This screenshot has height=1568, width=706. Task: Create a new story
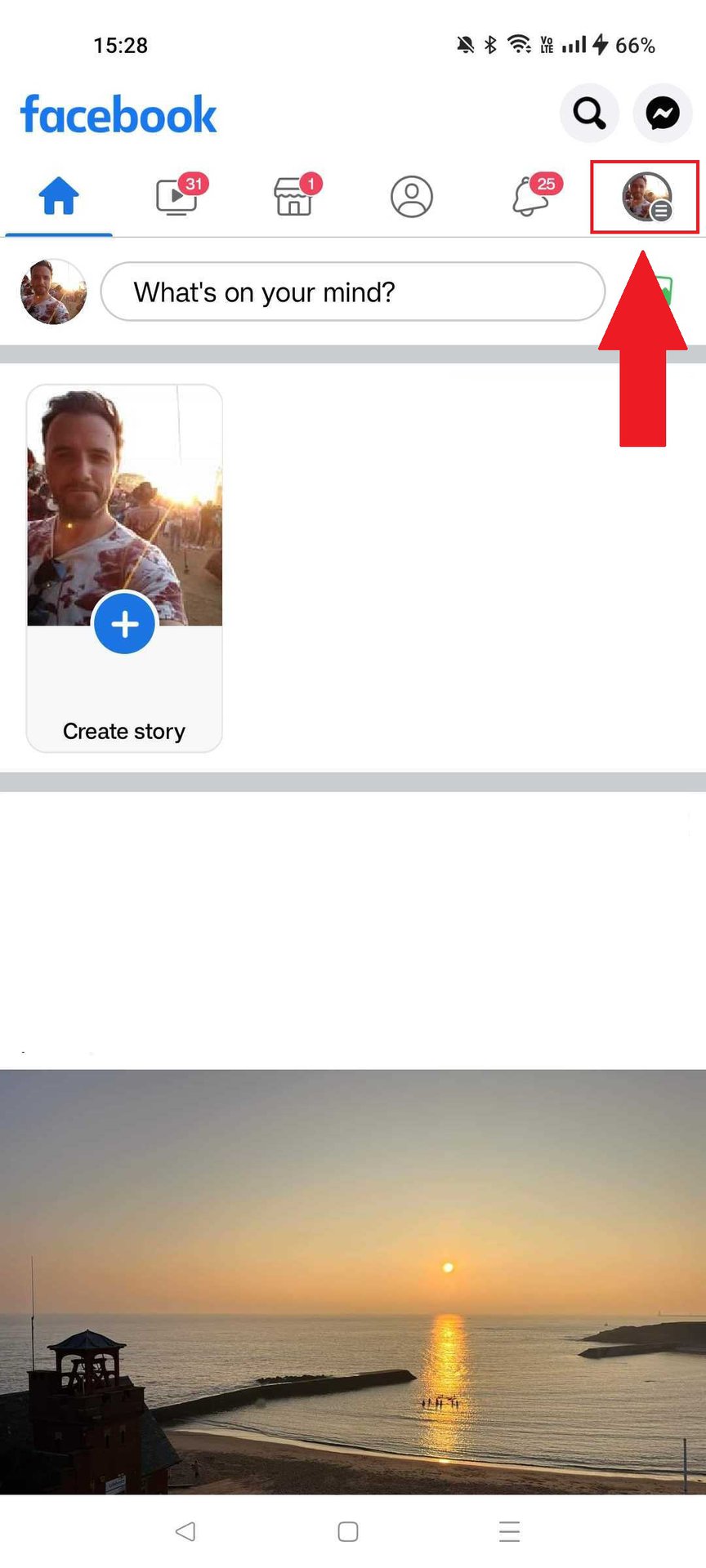click(x=124, y=624)
